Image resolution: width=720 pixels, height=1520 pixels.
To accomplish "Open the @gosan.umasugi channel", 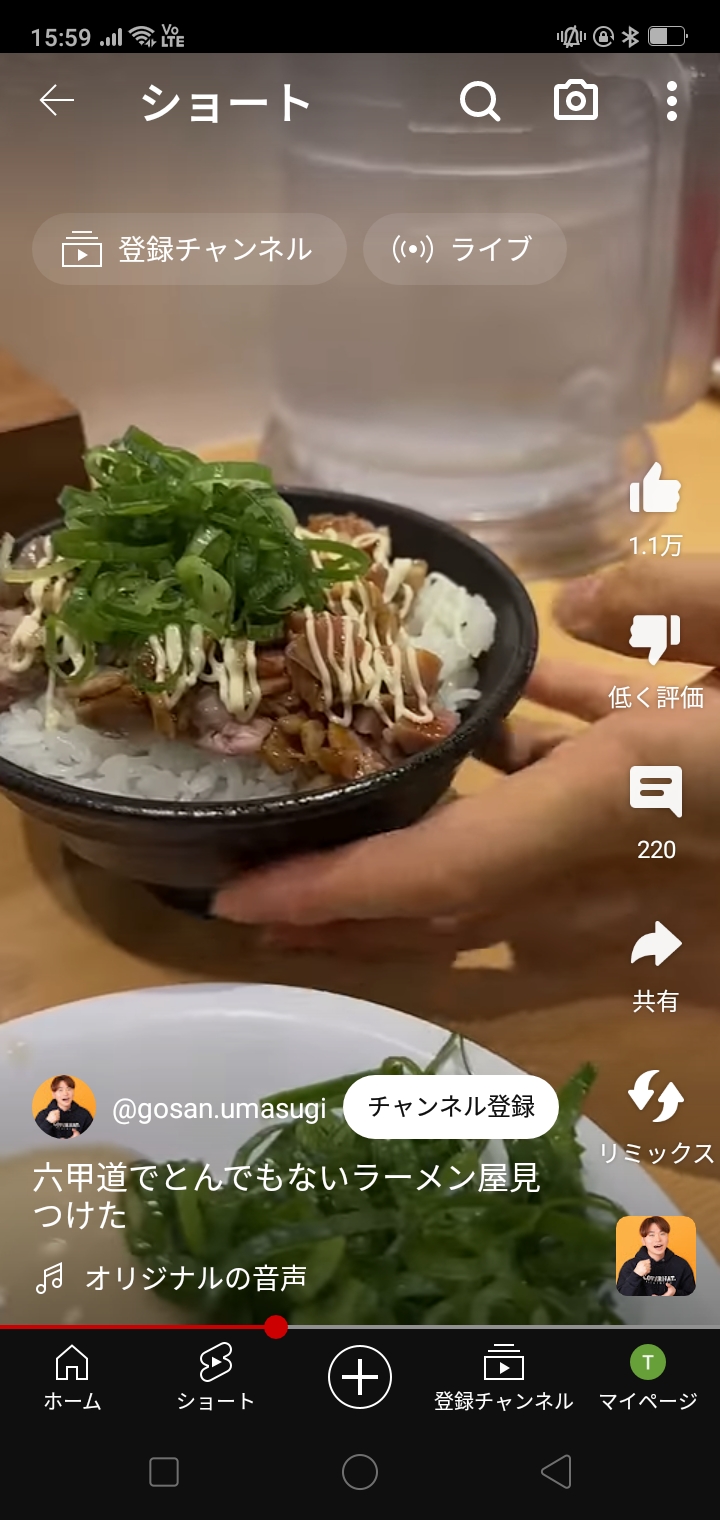I will [219, 1109].
